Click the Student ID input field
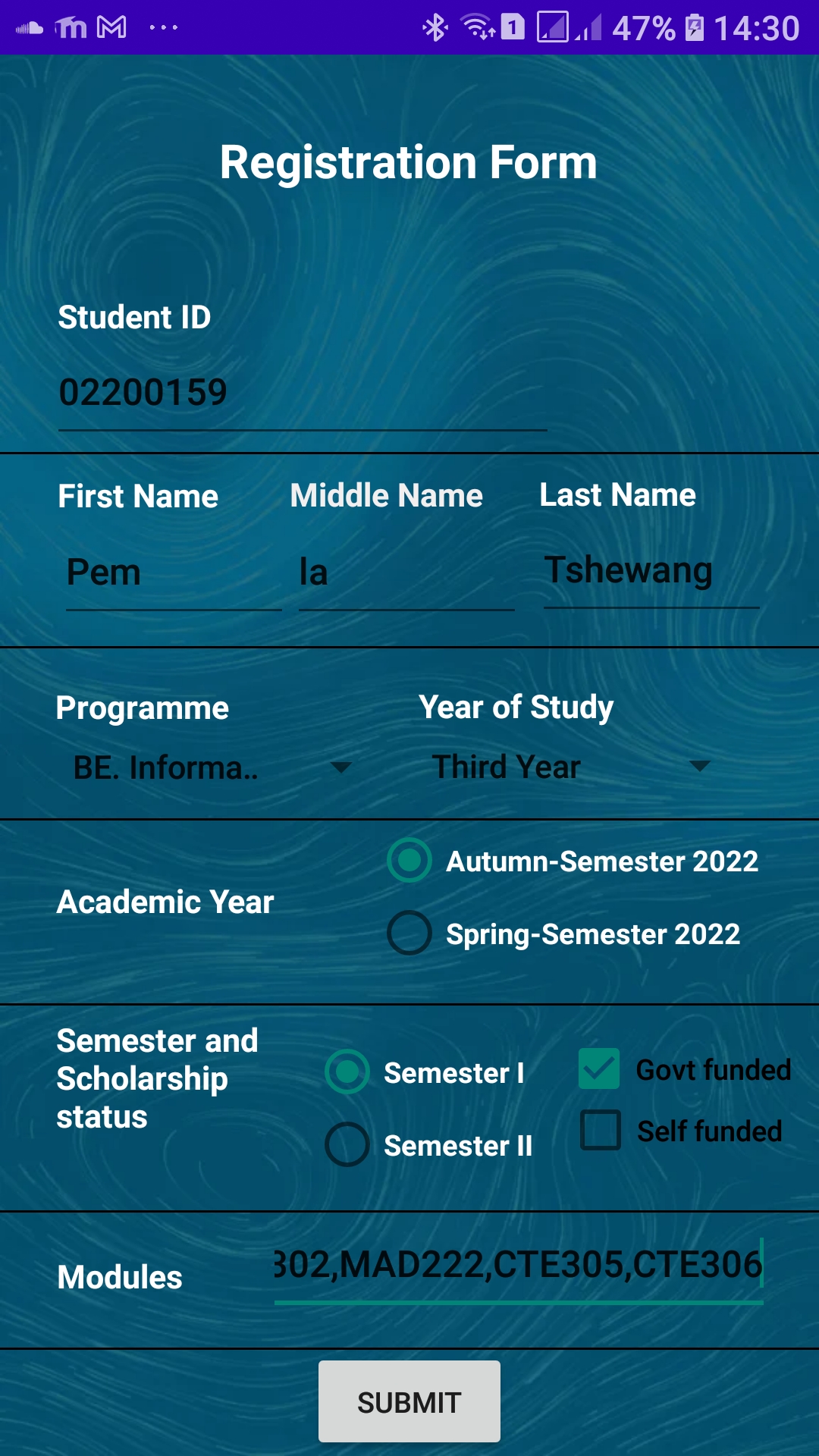This screenshot has height=1456, width=819. [x=303, y=393]
